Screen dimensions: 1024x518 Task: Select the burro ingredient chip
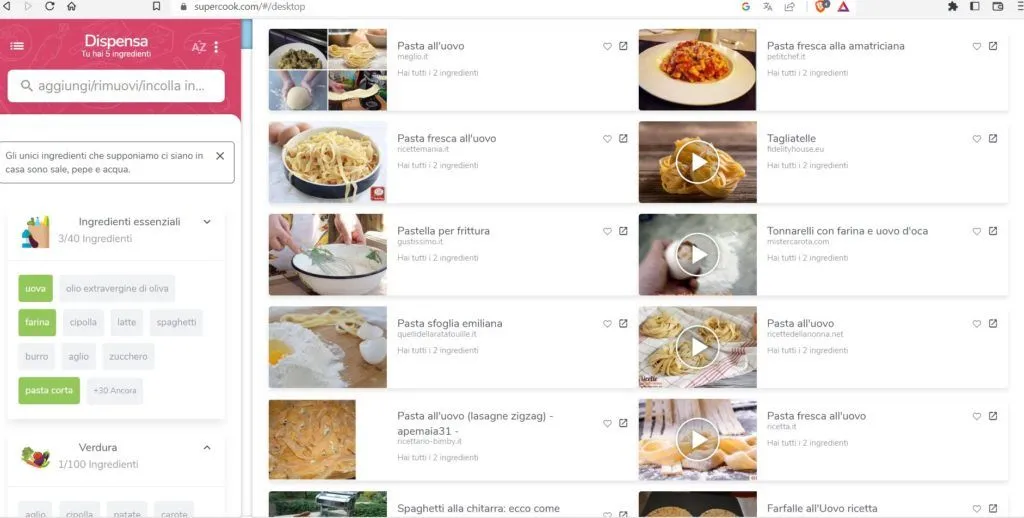(36, 356)
